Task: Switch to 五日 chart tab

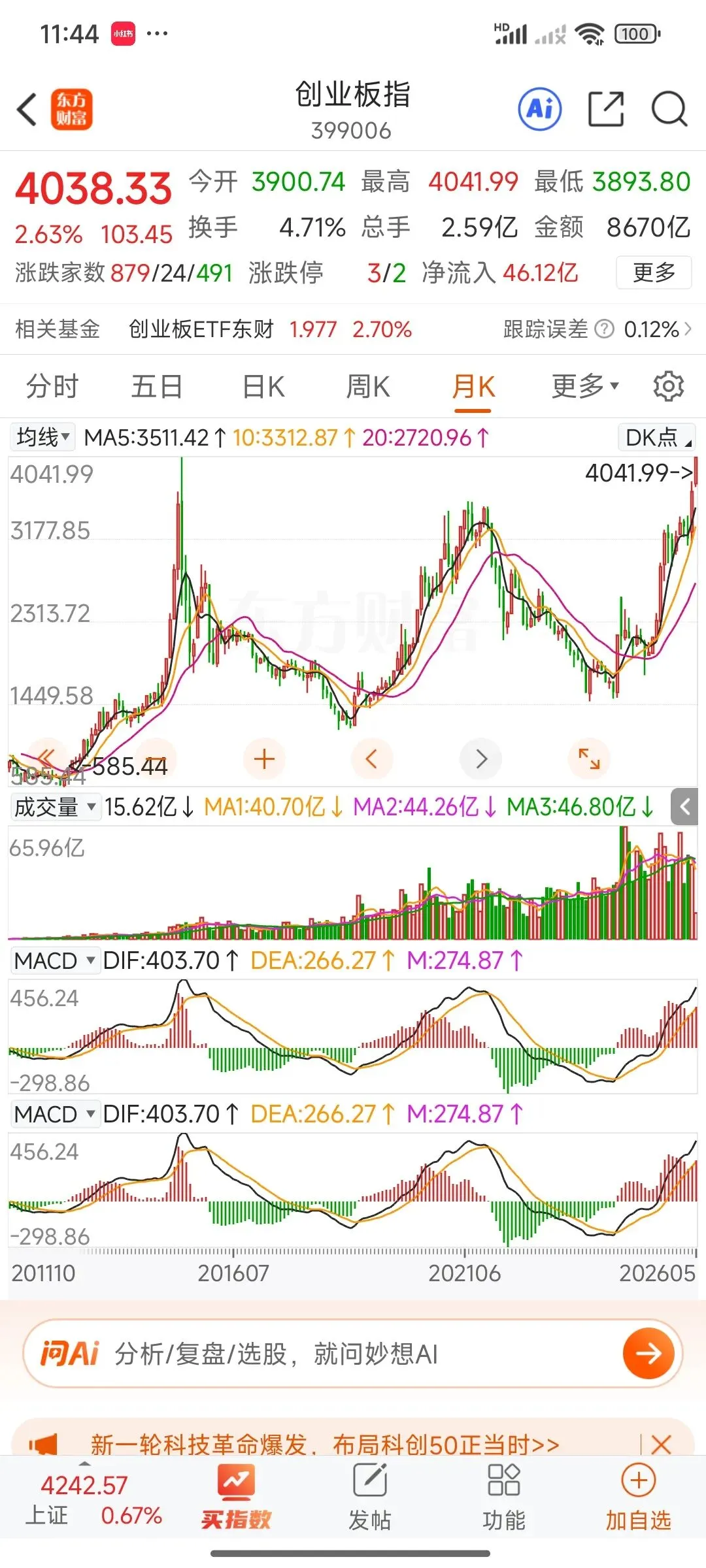Action: tap(157, 386)
